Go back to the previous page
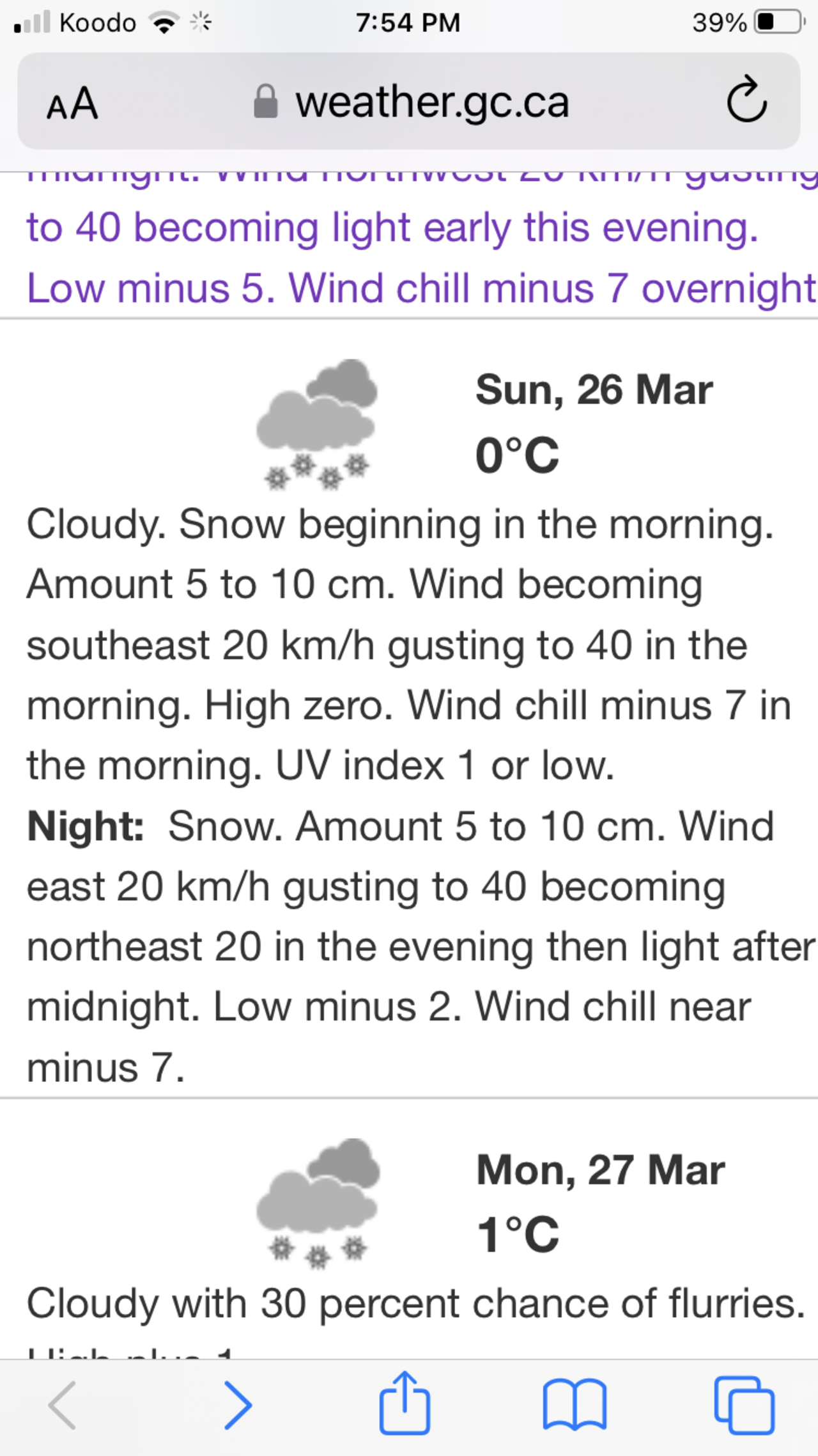Screen dimensions: 818x1456 (63, 1405)
